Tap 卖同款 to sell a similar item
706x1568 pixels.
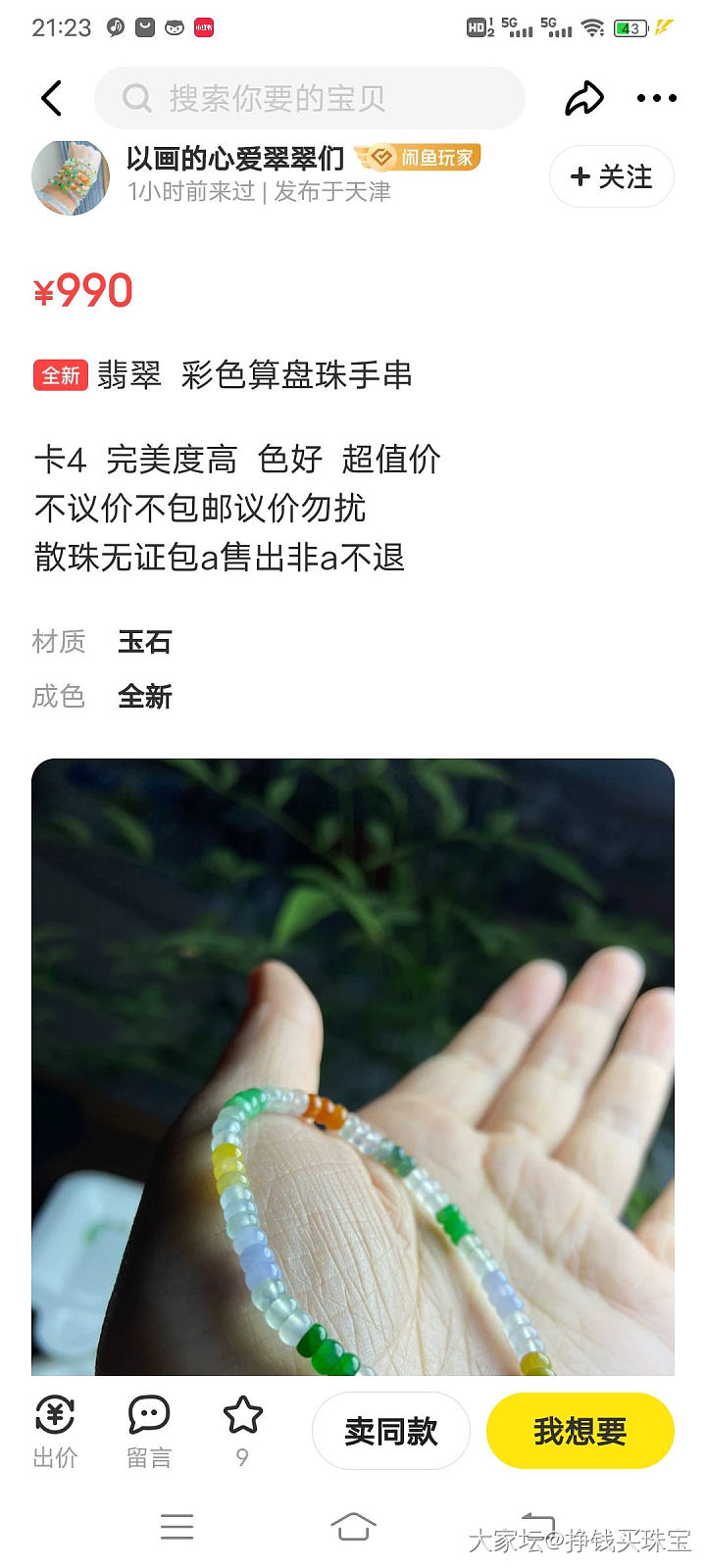coord(390,1431)
